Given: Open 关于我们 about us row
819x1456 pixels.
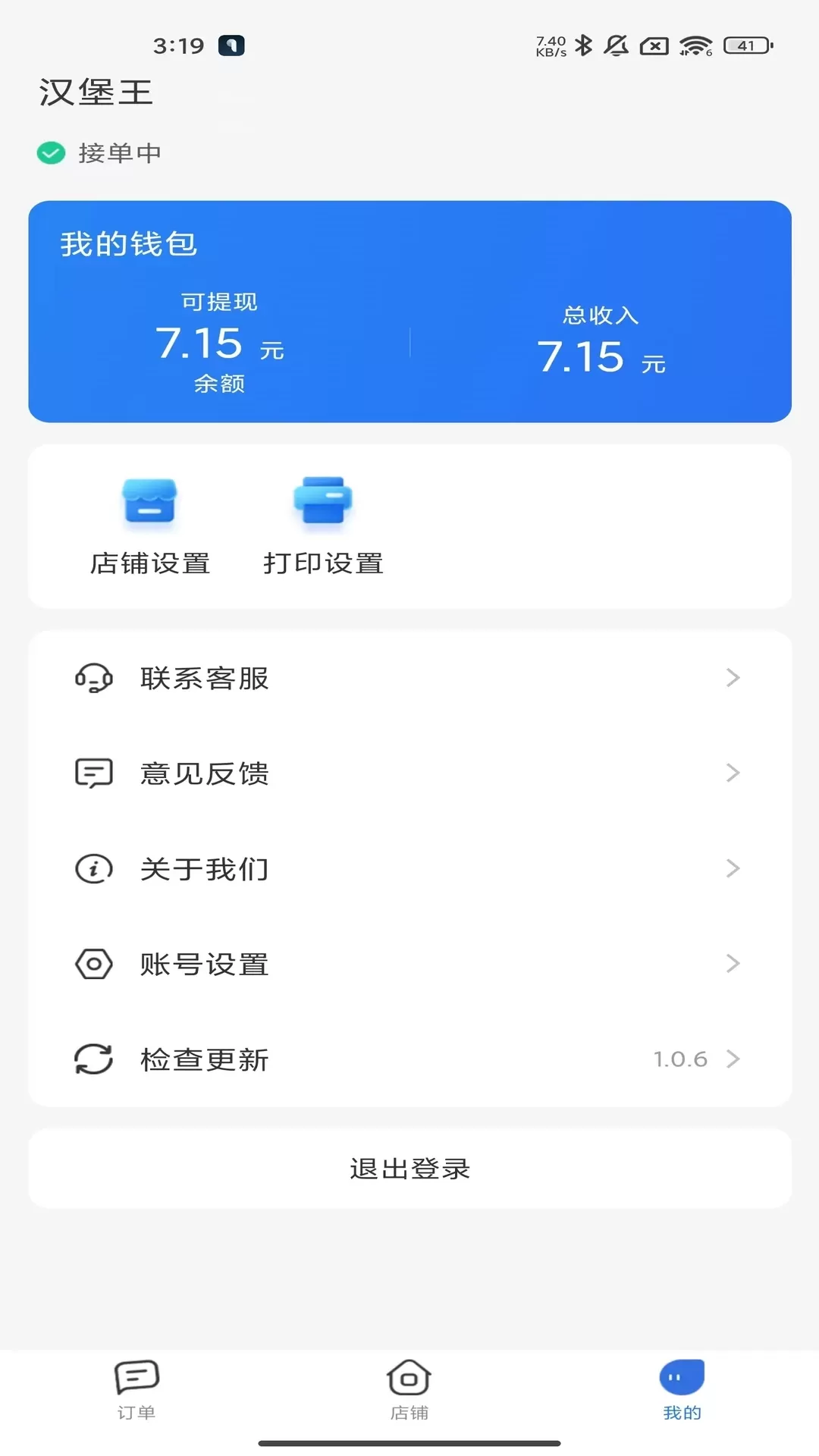Looking at the screenshot, I should click(409, 869).
